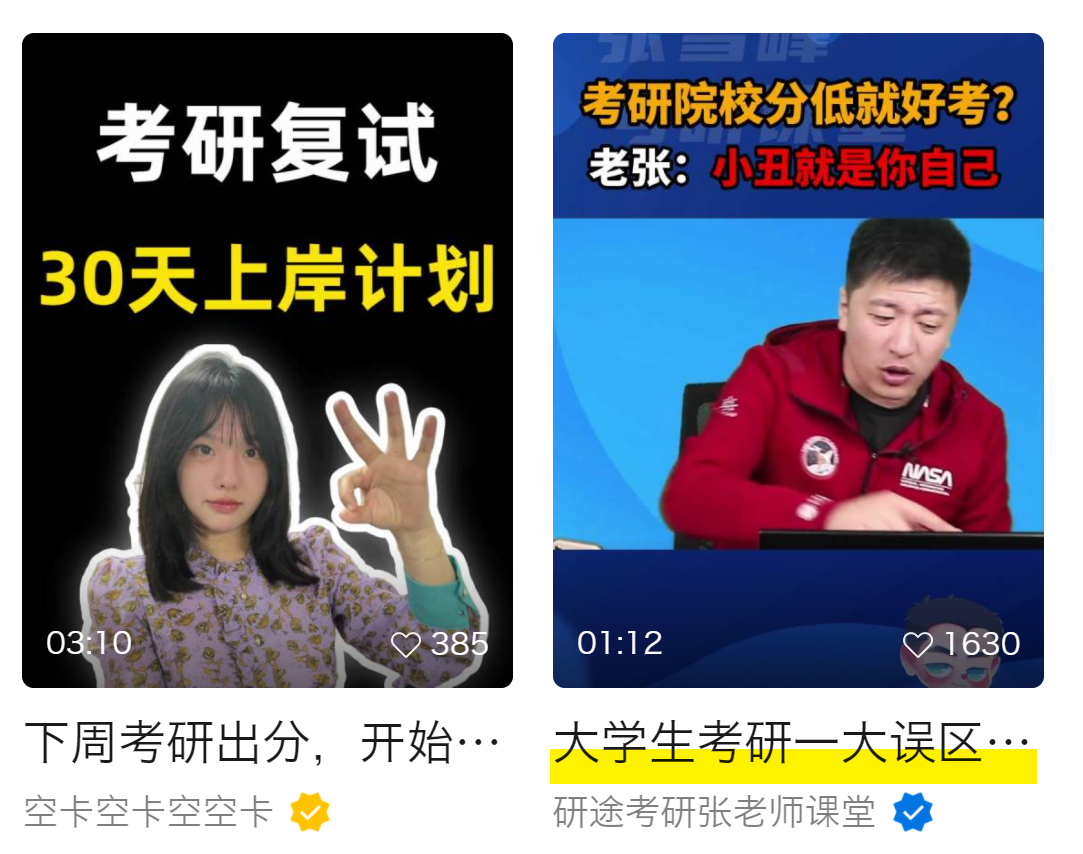The image size is (1083, 854).
Task: Like the video with 1630 likes
Action: (917, 645)
